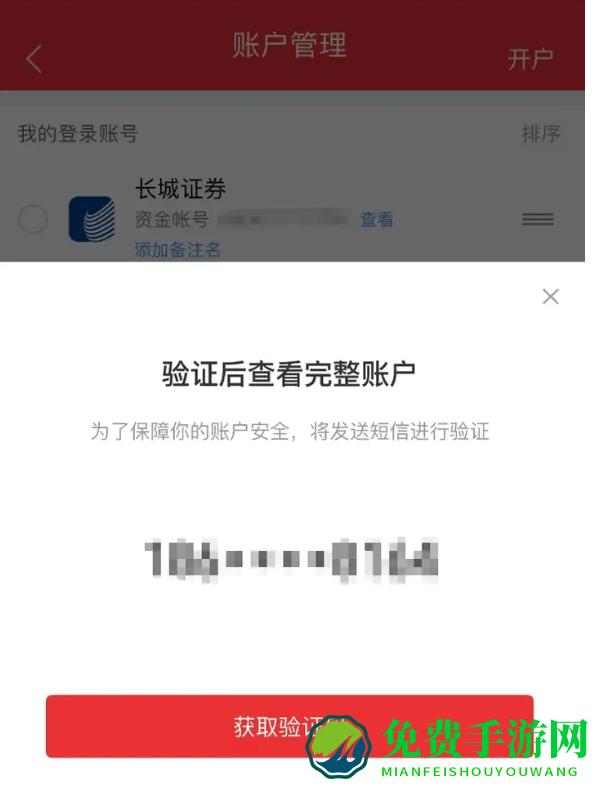Go back from 账户管理
This screenshot has width=601, height=786.
coord(34,58)
